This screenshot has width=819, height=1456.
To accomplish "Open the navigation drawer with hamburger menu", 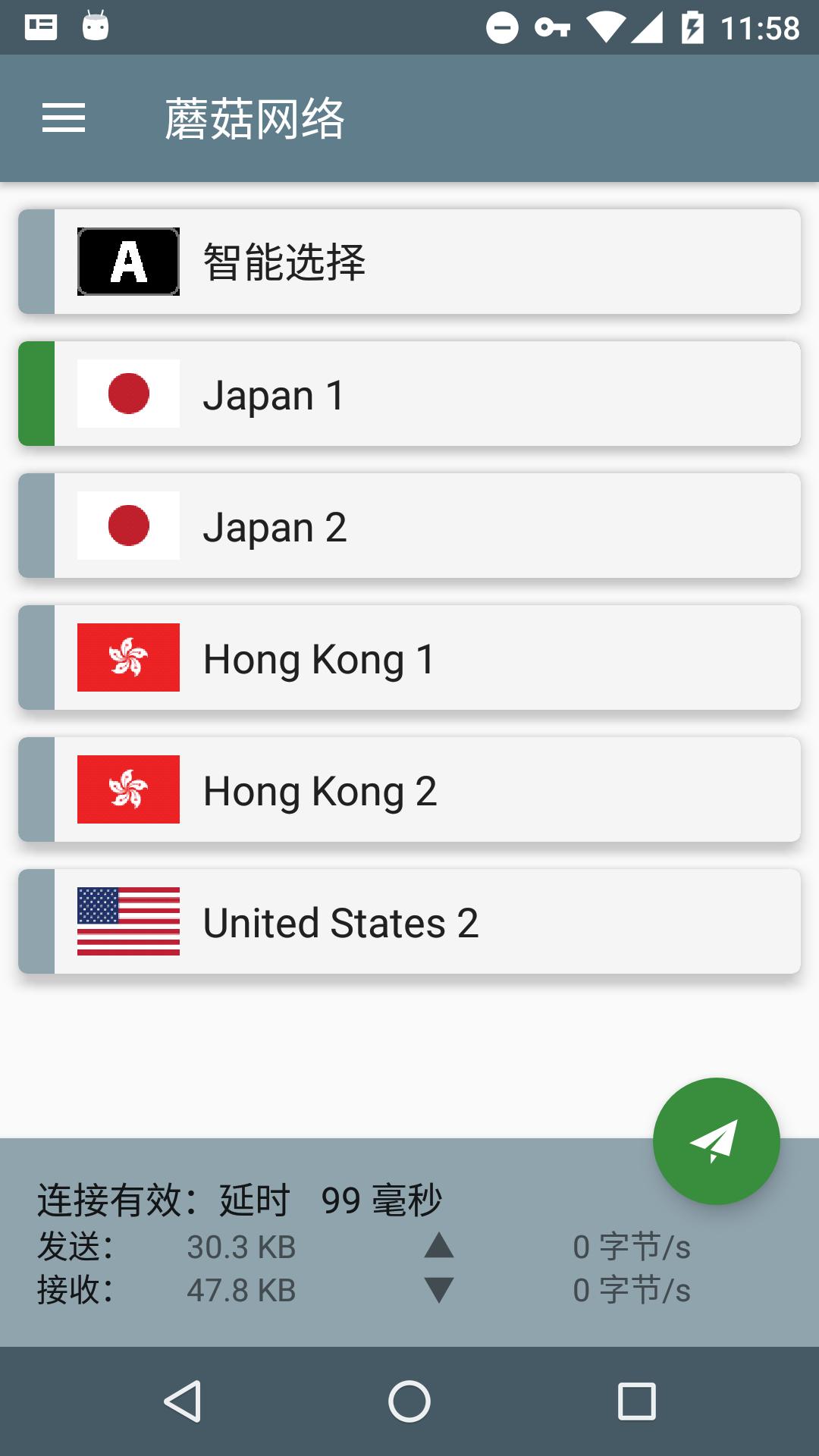I will 64,119.
